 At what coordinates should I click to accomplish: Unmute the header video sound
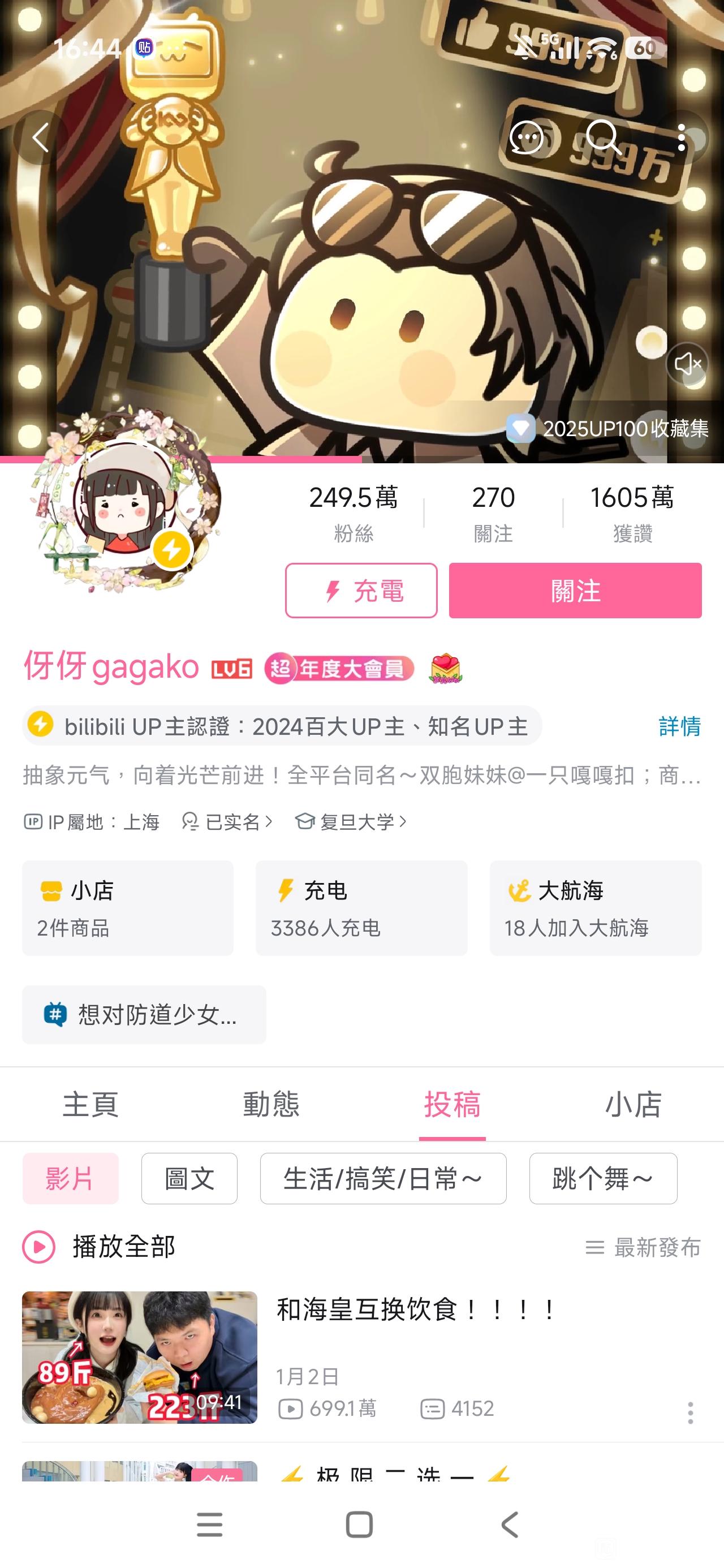coord(687,363)
